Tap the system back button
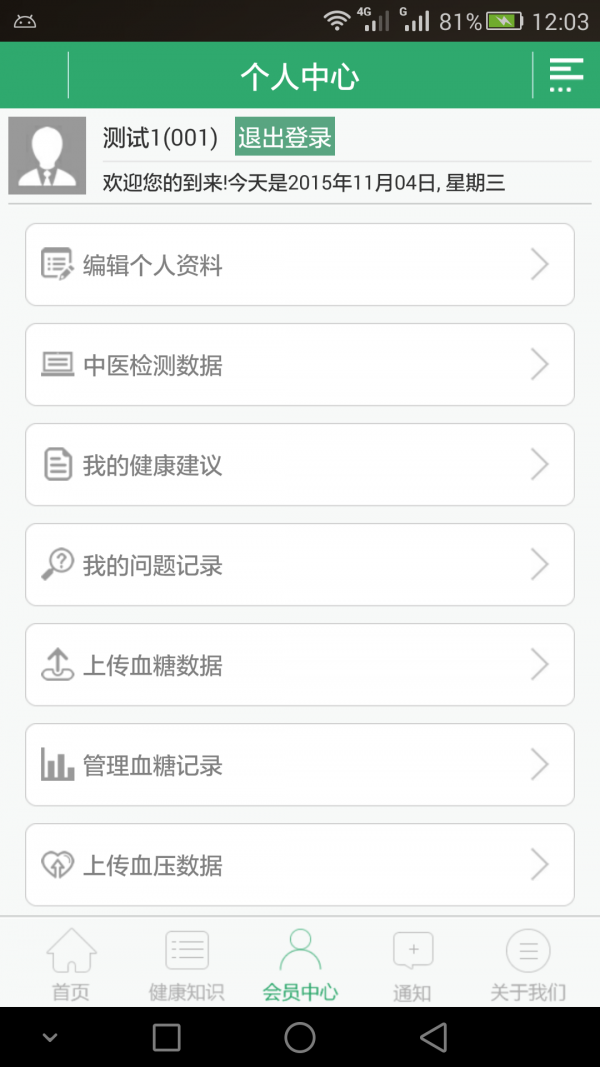Viewport: 600px width, 1067px height. tap(433, 1038)
